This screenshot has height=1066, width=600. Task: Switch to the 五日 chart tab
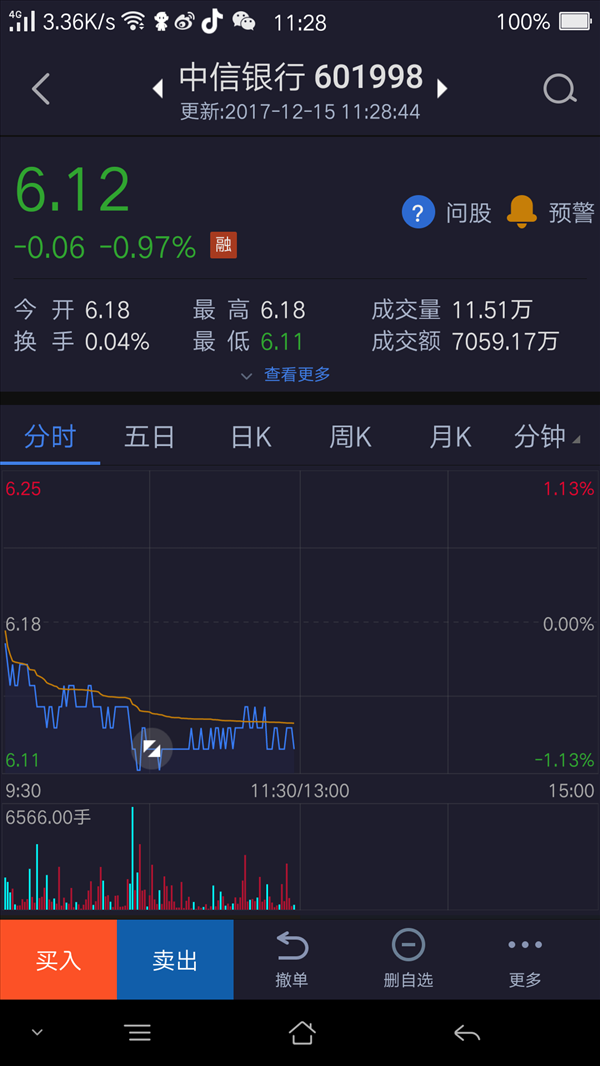(149, 437)
